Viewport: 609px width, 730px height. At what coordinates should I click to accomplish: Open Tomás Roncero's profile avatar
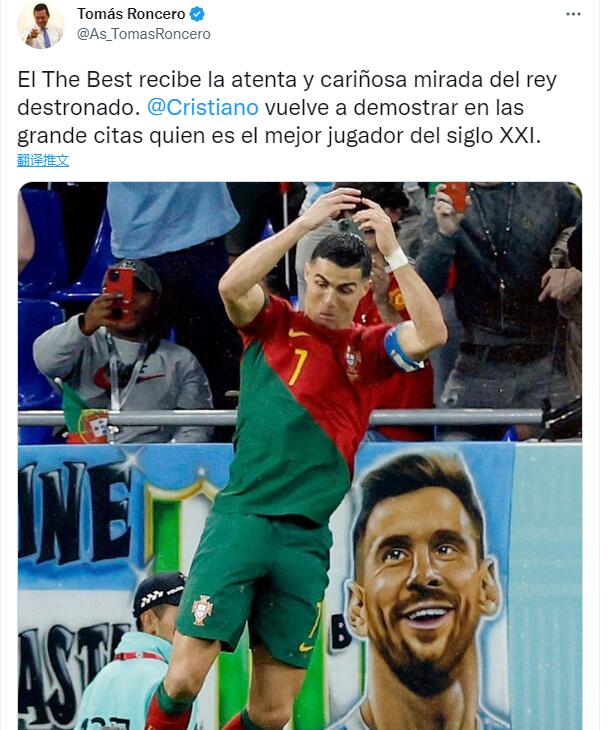pos(41,25)
